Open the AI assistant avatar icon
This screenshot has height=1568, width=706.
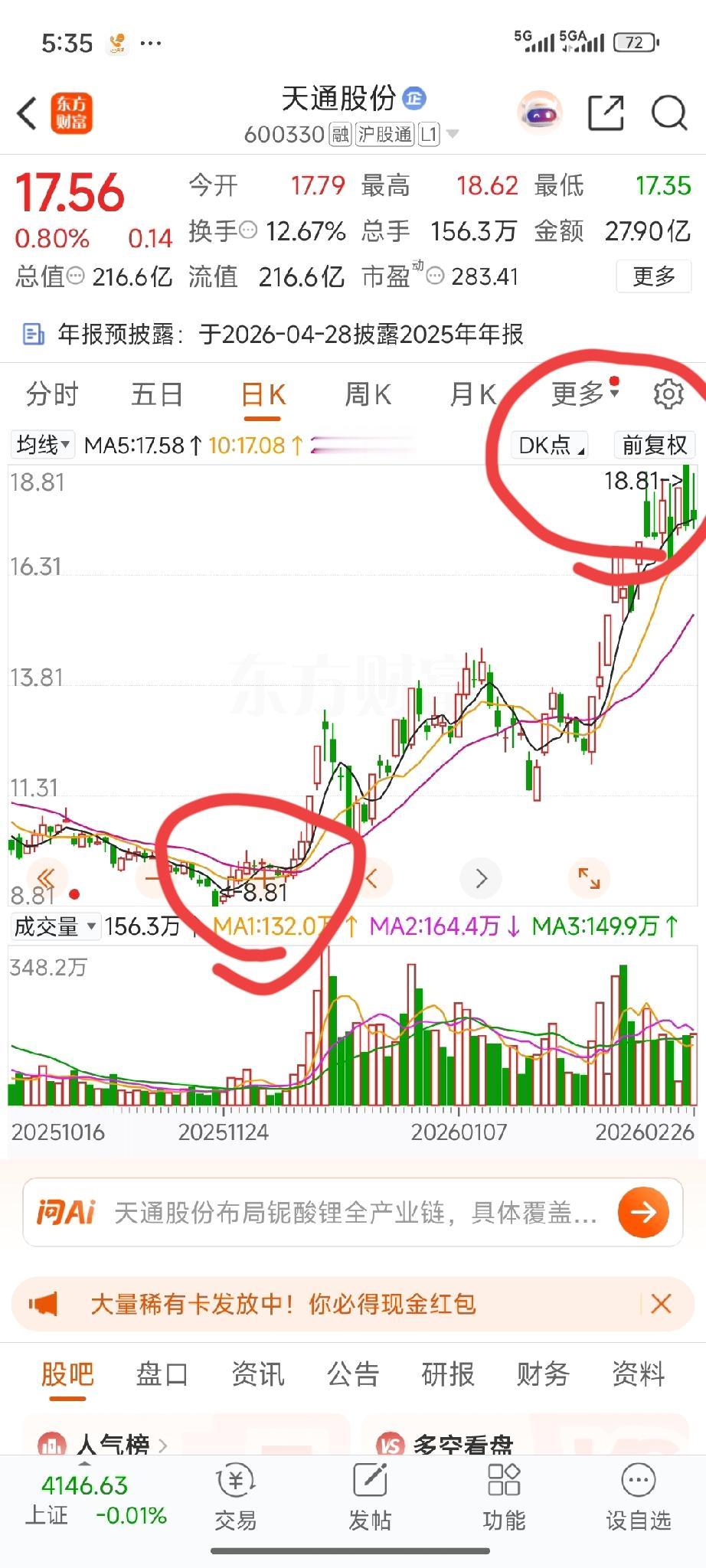coord(540,113)
